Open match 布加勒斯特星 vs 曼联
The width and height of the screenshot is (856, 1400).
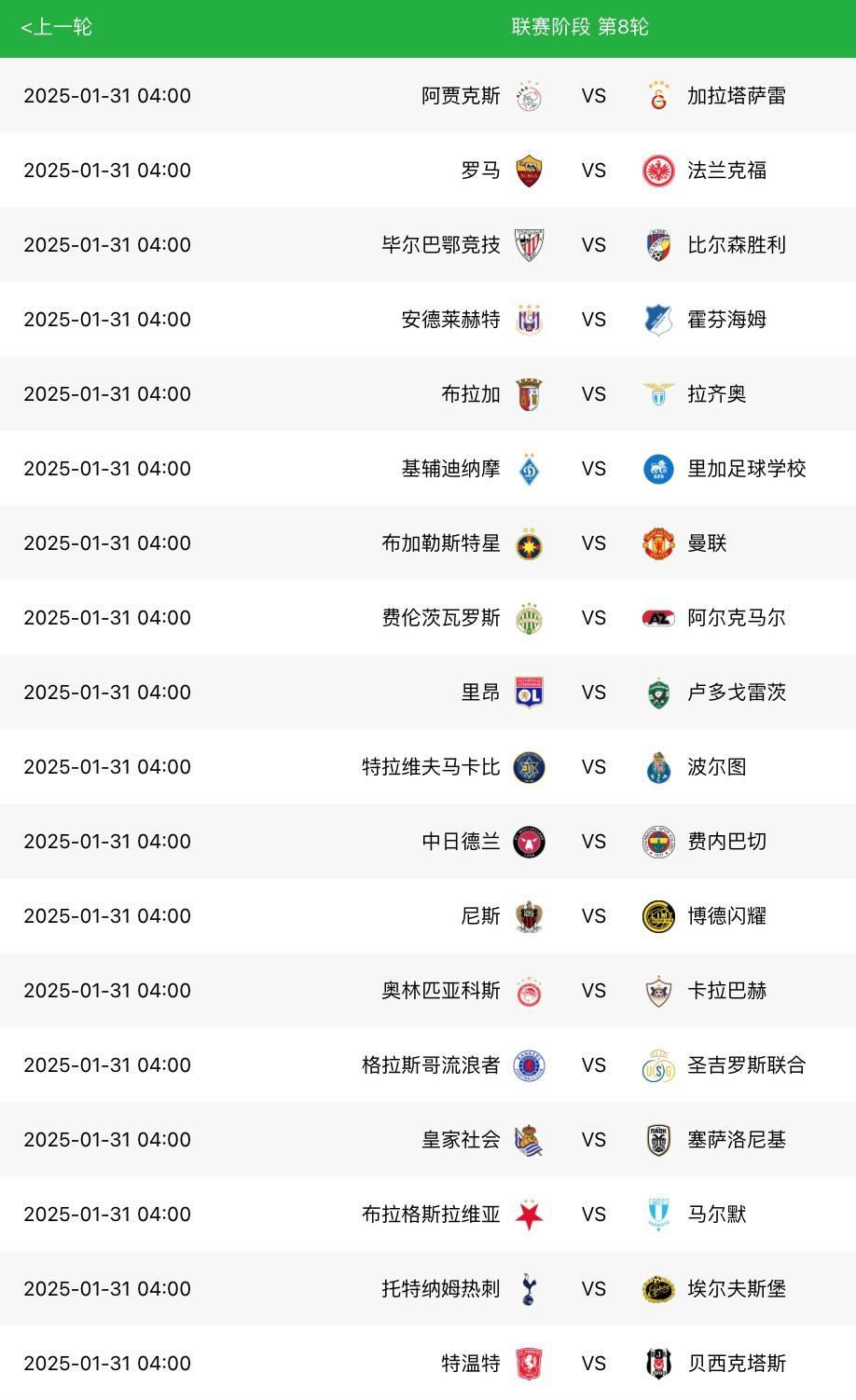428,542
